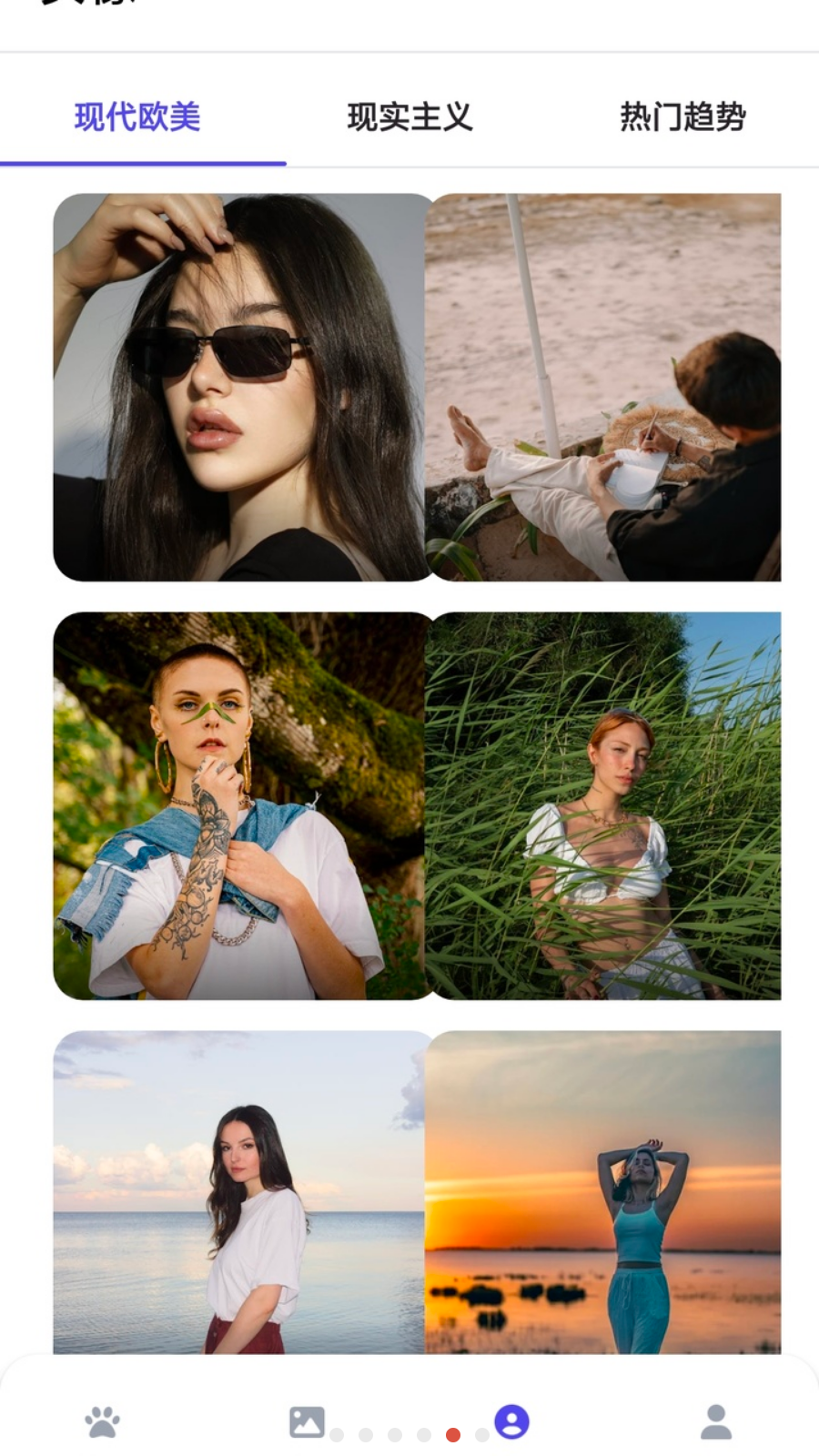Open the tattooed woman portrait tile
The width and height of the screenshot is (819, 1456).
[240, 805]
